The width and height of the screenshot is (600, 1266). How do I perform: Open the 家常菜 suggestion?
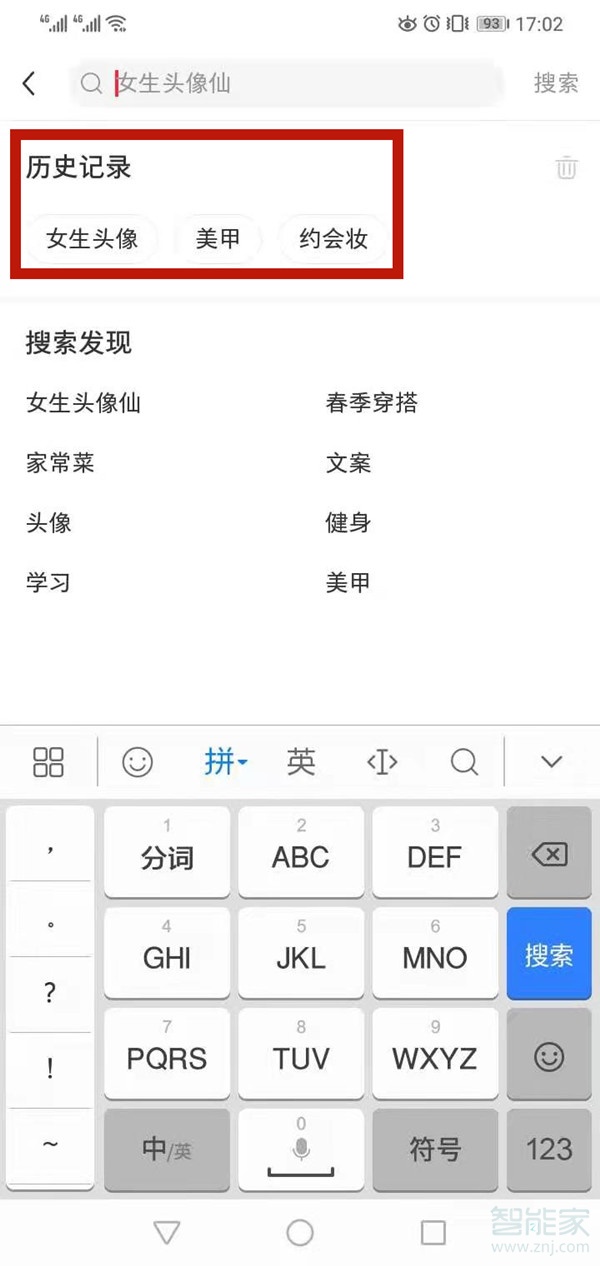pos(60,463)
